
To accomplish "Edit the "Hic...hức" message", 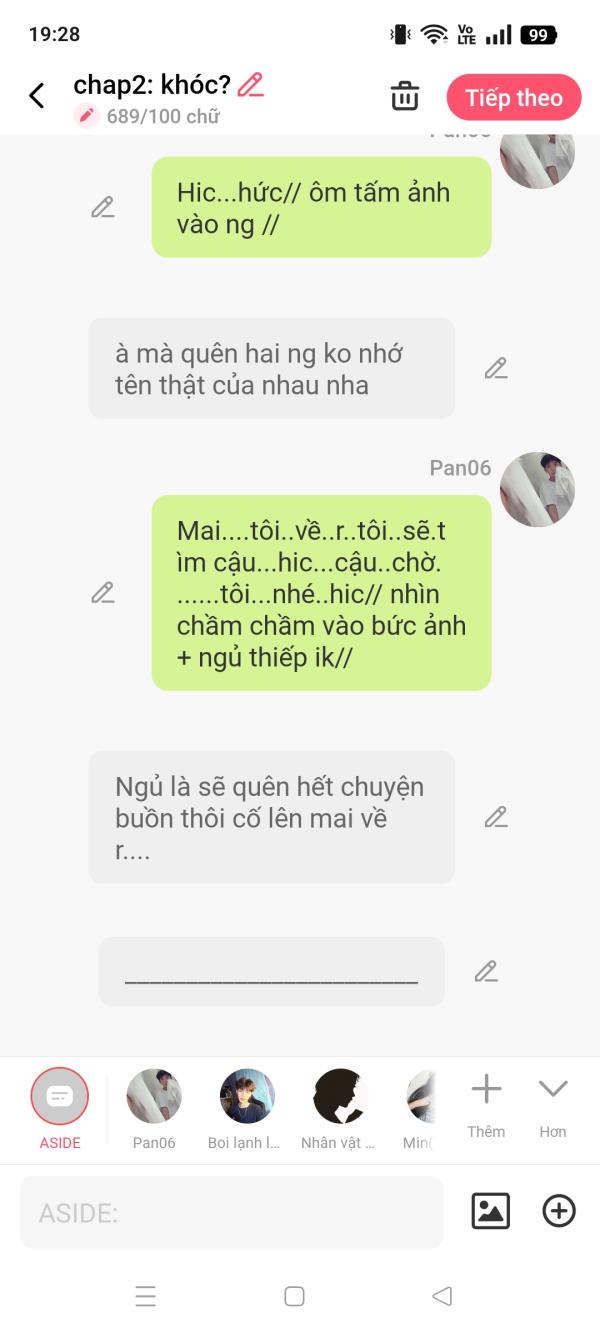I will point(103,207).
